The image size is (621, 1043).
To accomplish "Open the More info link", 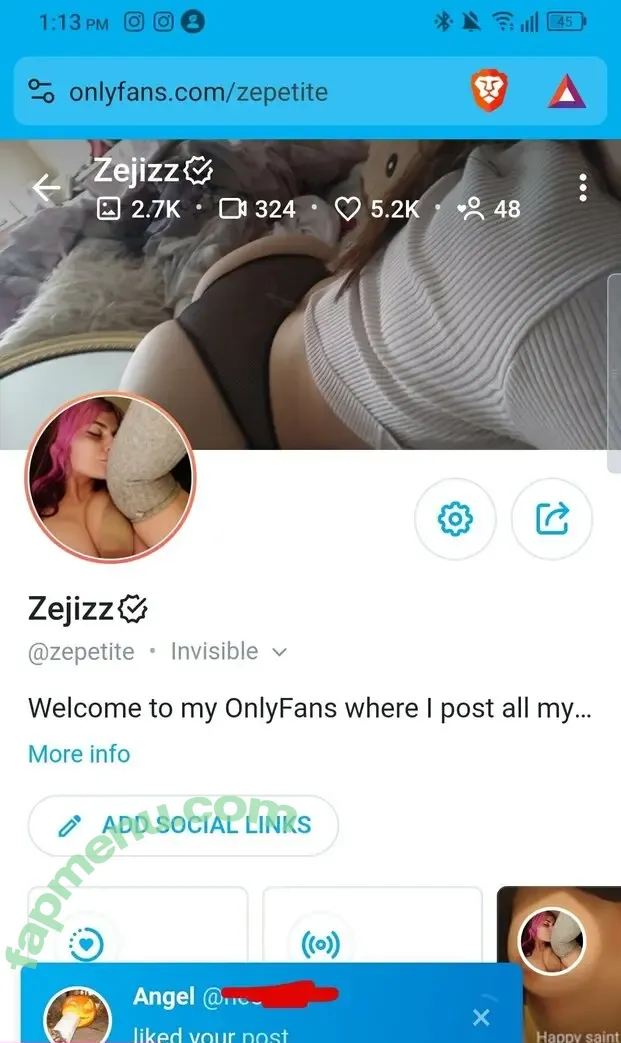I will [x=79, y=754].
